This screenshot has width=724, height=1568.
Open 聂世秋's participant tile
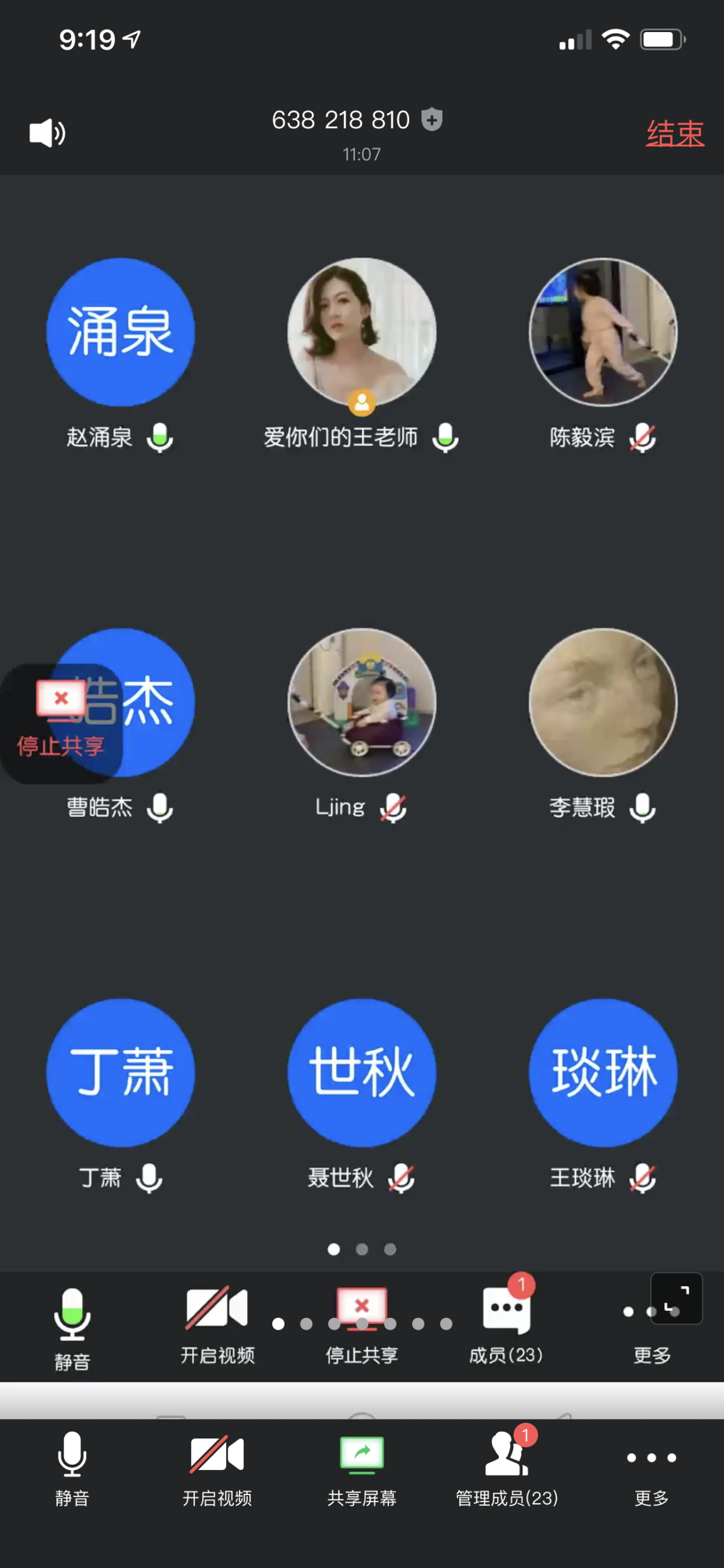click(x=361, y=1073)
